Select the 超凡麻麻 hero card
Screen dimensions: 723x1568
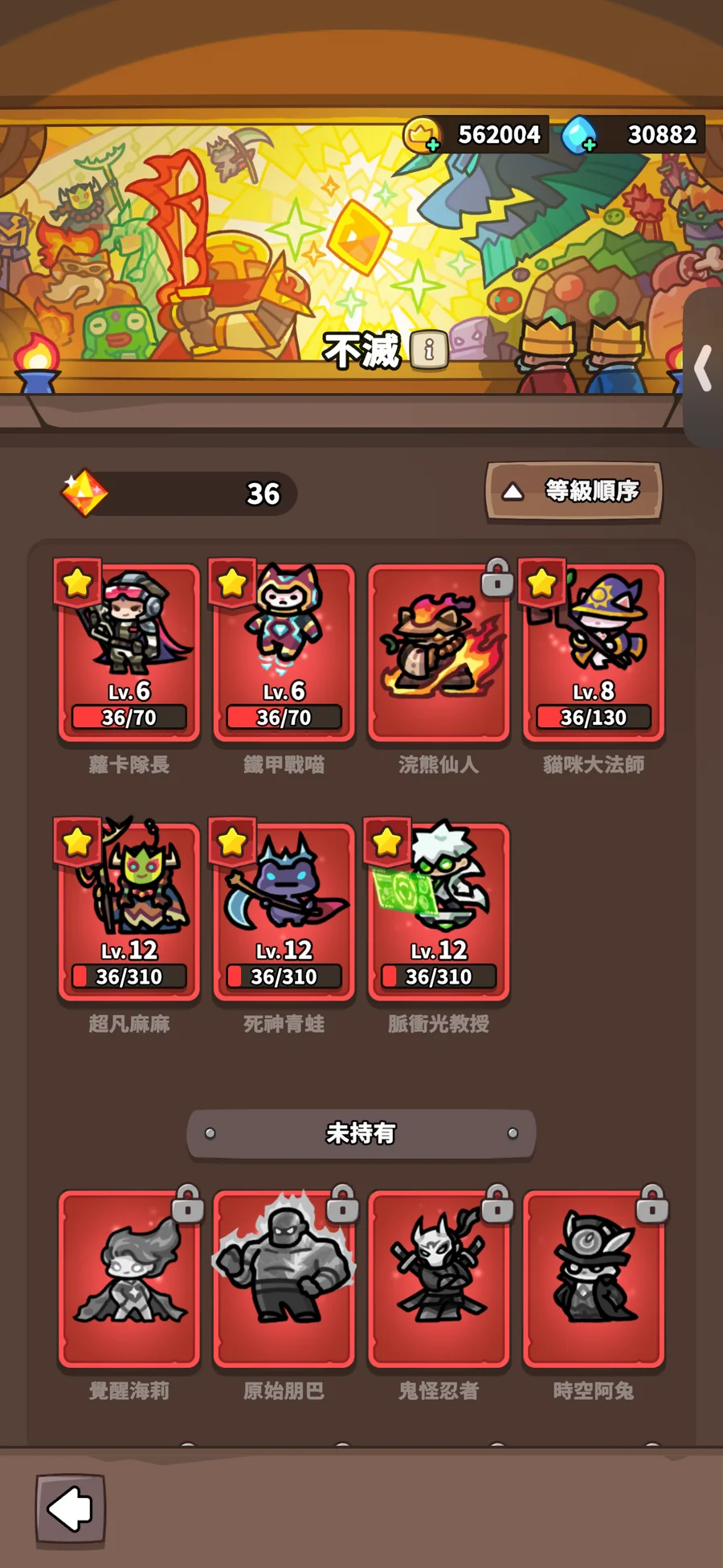click(129, 912)
